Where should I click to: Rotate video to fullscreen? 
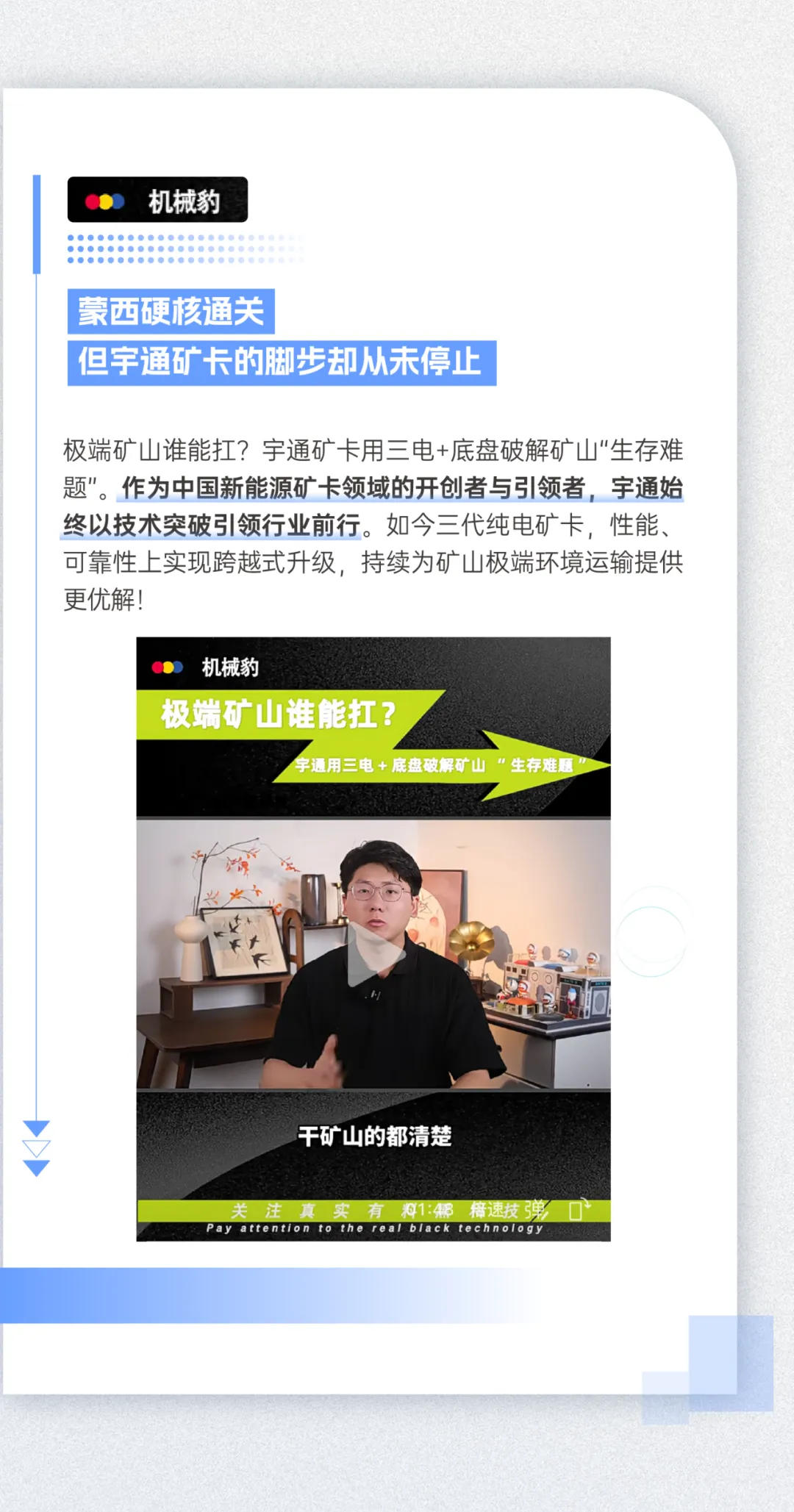pos(579,1209)
